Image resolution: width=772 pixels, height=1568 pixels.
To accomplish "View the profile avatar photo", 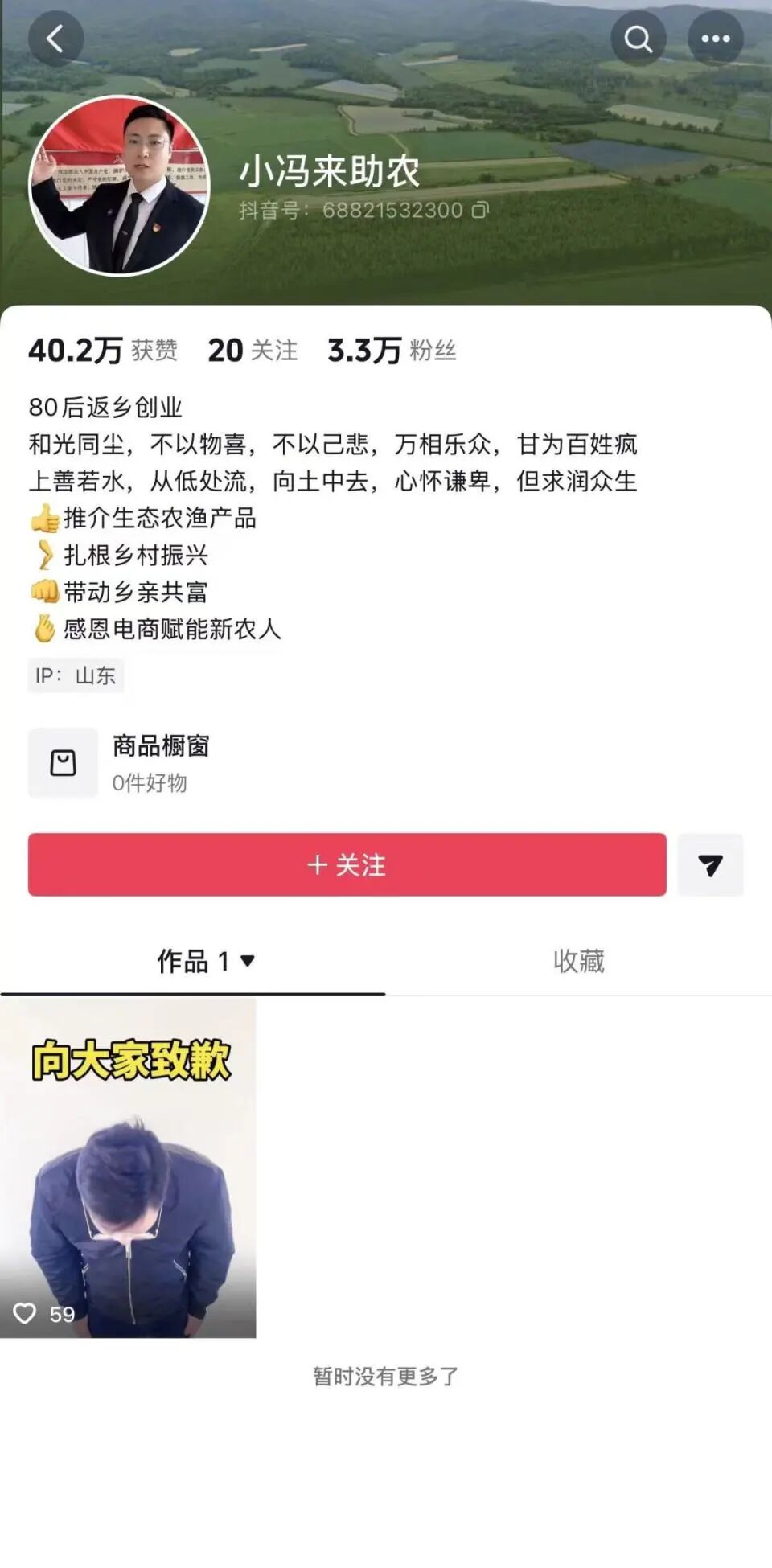I will 119,186.
